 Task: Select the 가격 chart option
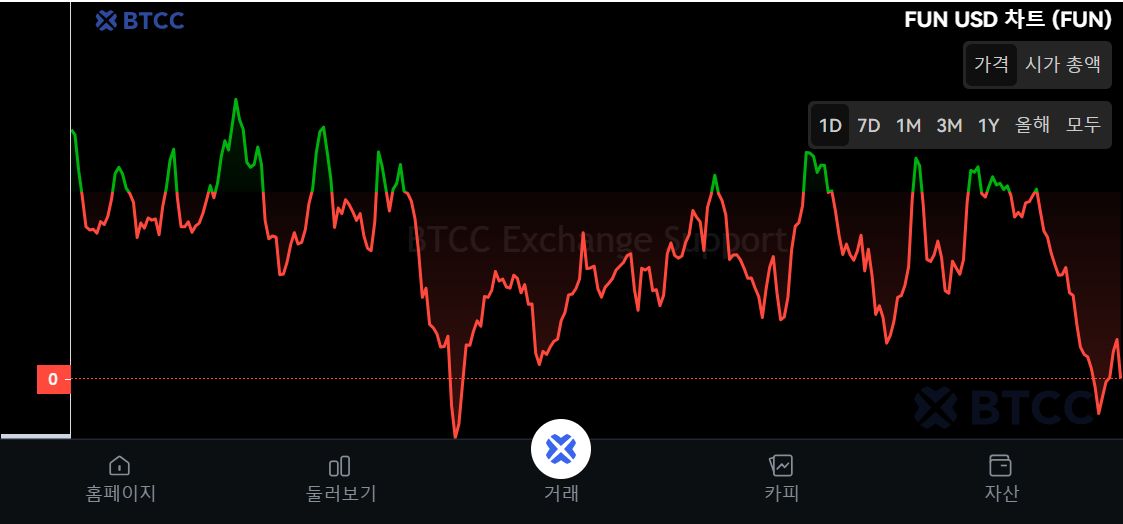[991, 64]
